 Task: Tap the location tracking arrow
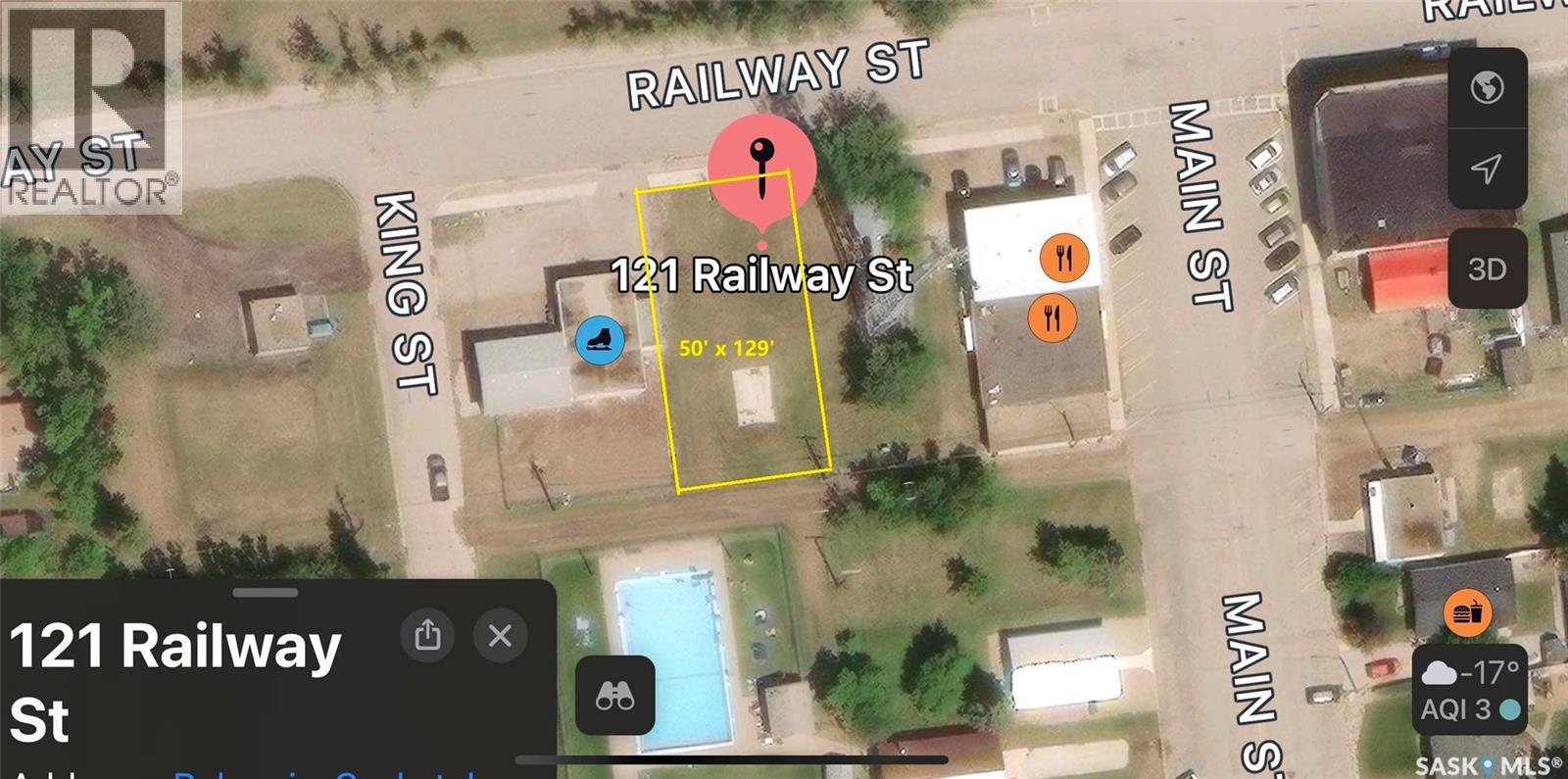click(1487, 169)
